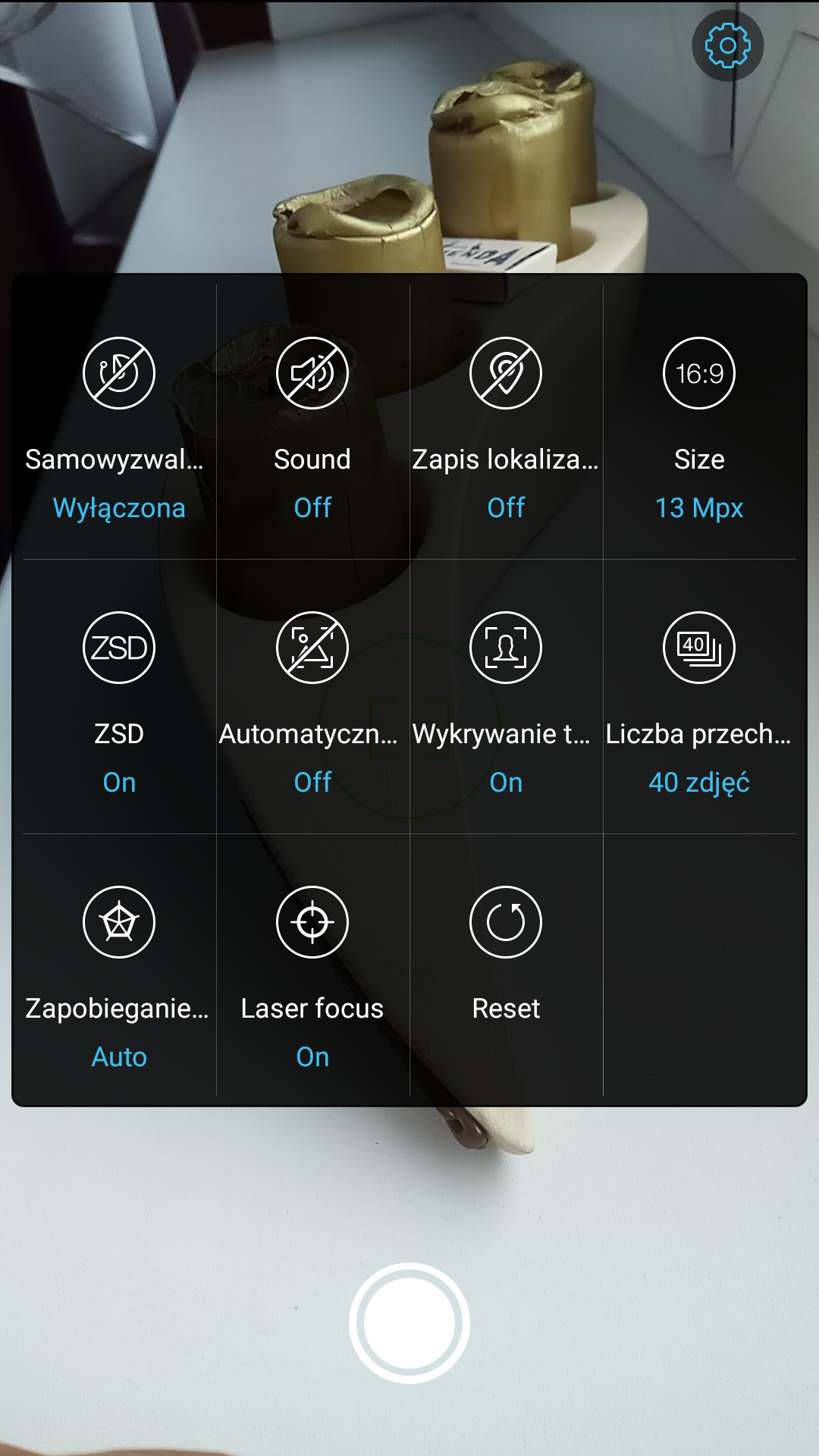Take a photo with the shutter button
The image size is (819, 1456).
pos(409,1323)
